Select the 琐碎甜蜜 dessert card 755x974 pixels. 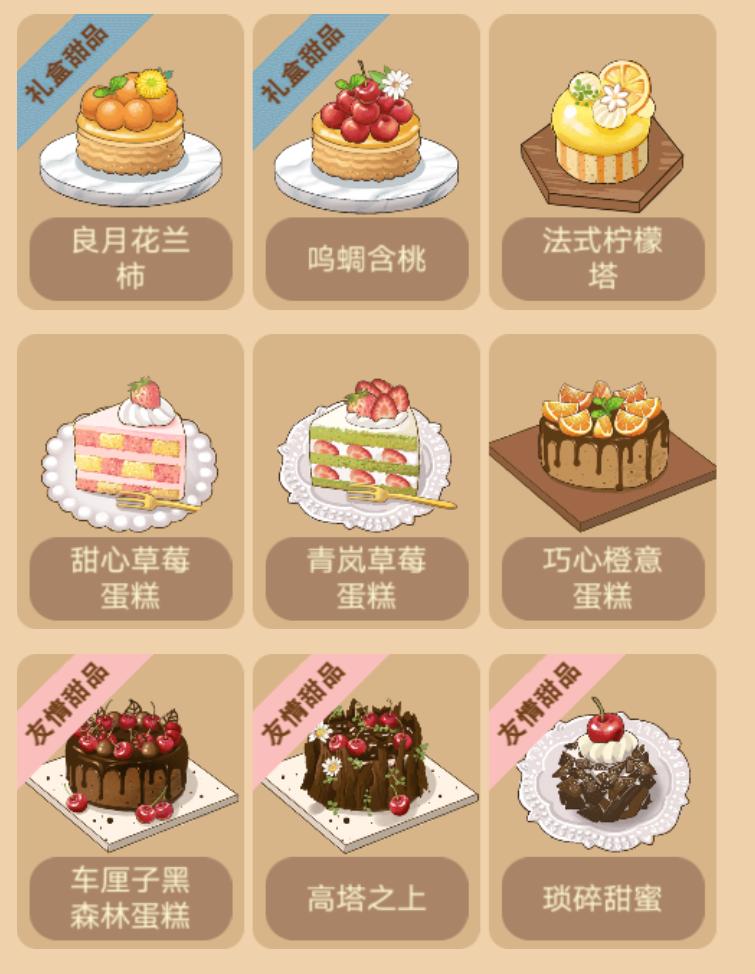tap(602, 800)
